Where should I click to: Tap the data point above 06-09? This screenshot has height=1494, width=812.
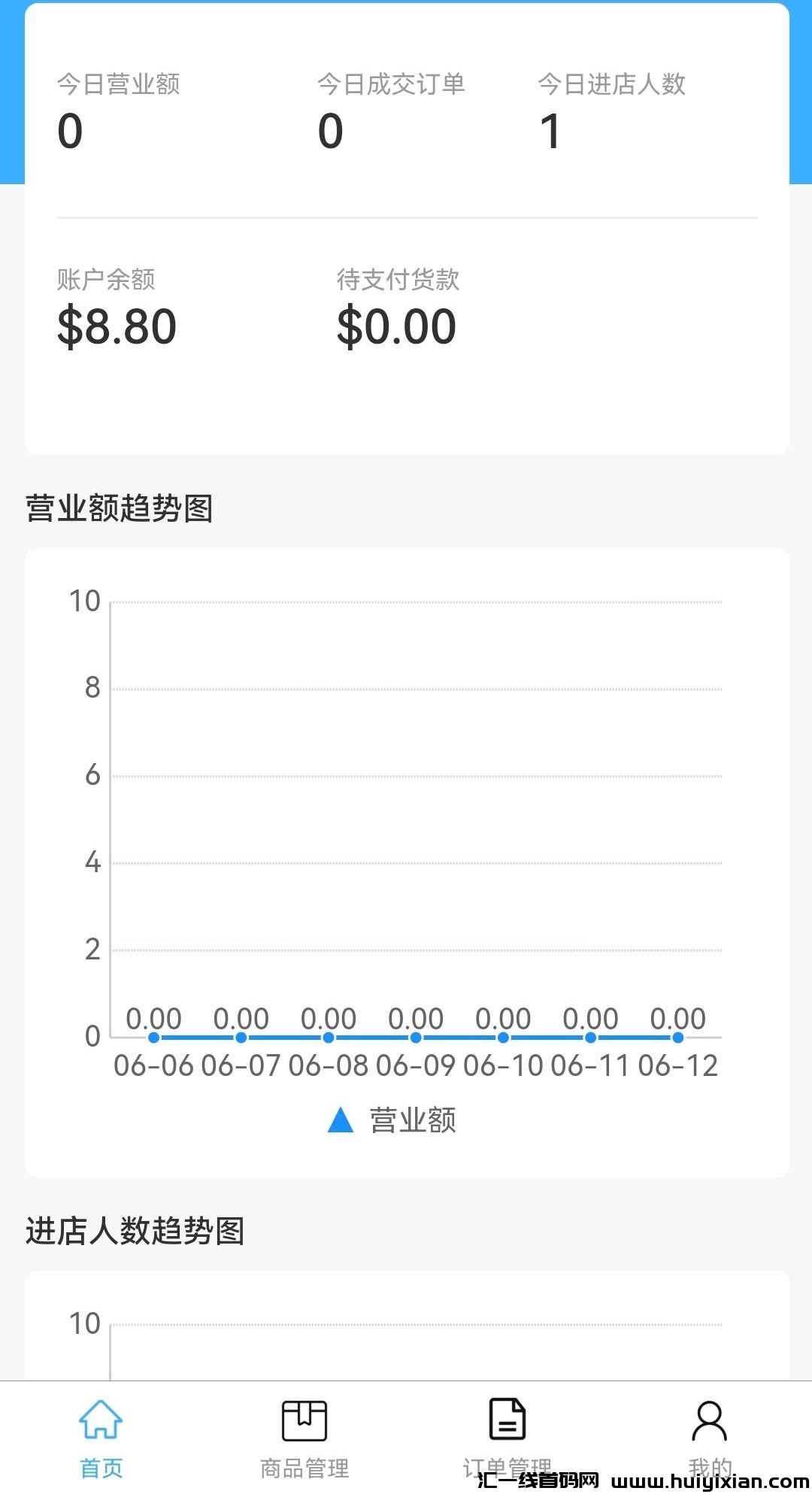tap(415, 1037)
